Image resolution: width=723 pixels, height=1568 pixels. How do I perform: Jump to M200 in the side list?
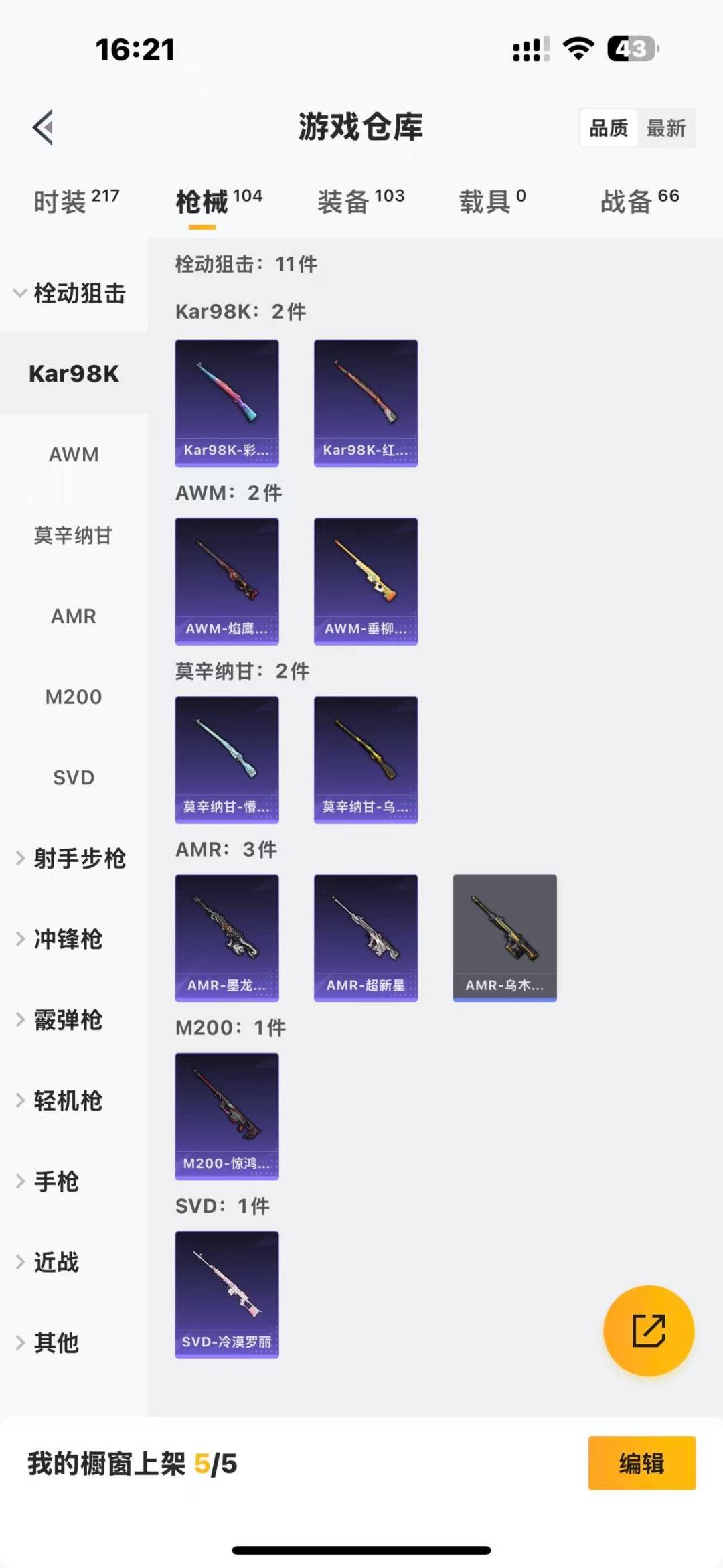click(x=74, y=697)
